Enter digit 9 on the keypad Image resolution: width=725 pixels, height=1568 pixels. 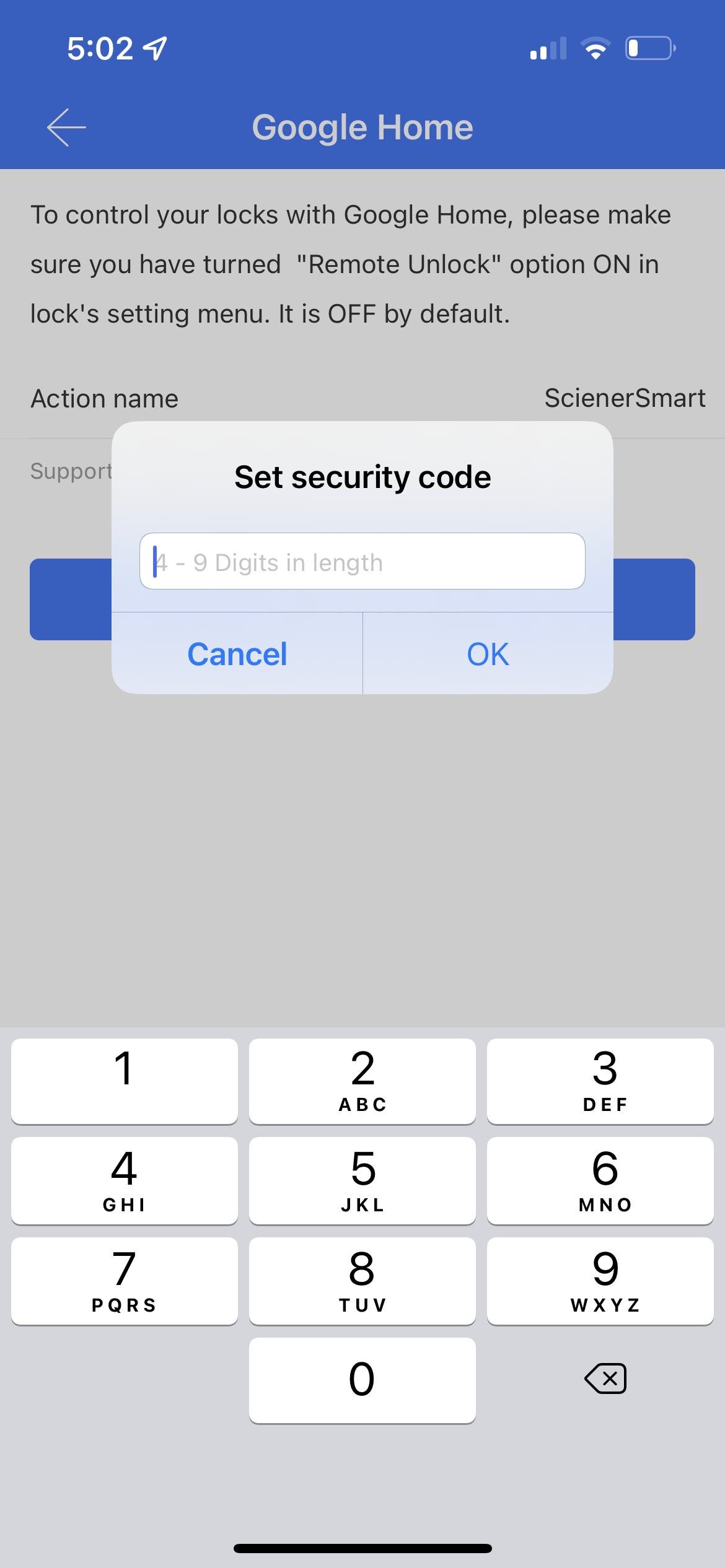(600, 1281)
